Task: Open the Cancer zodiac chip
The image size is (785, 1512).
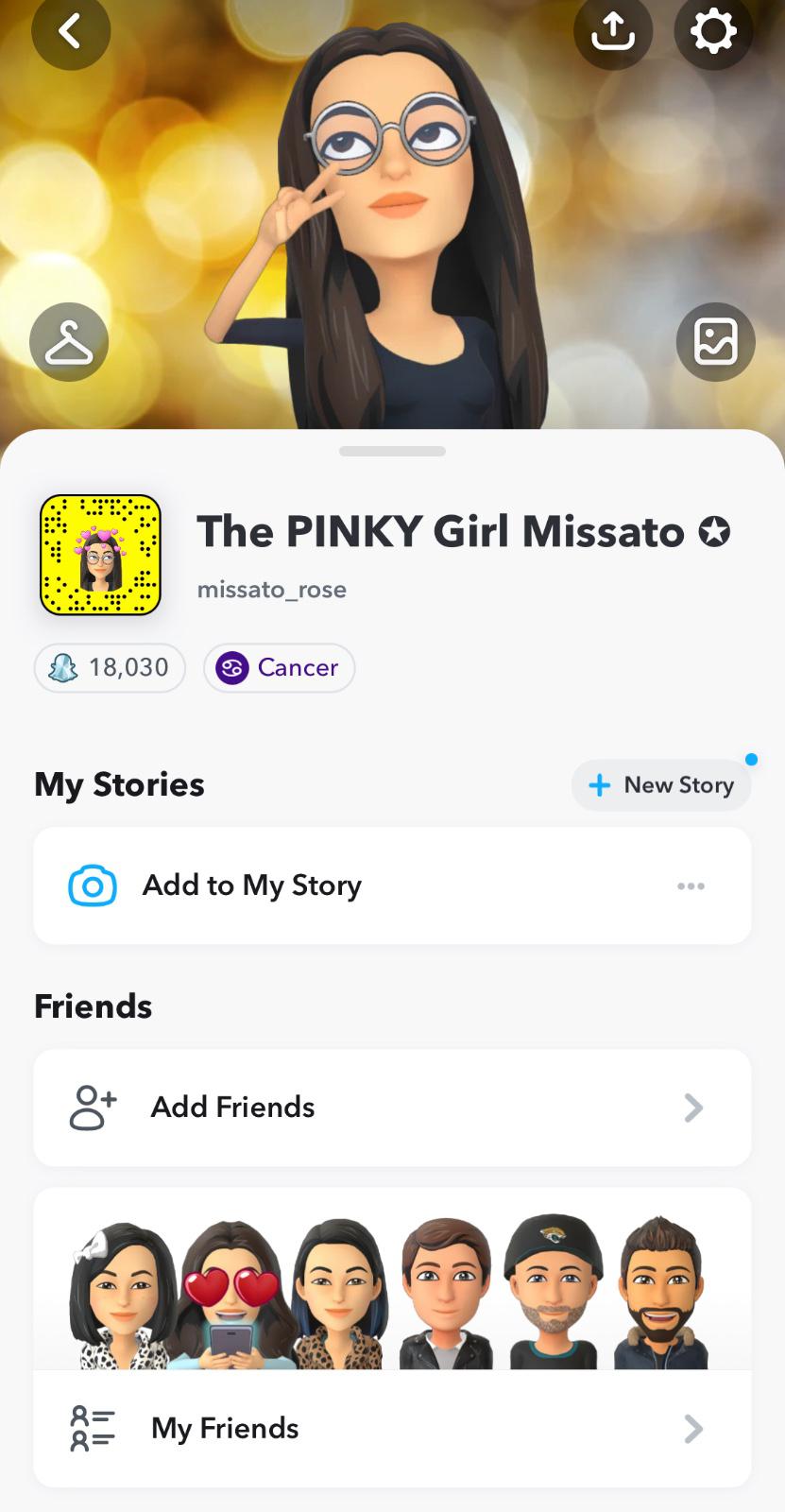Action: pyautogui.click(x=279, y=668)
